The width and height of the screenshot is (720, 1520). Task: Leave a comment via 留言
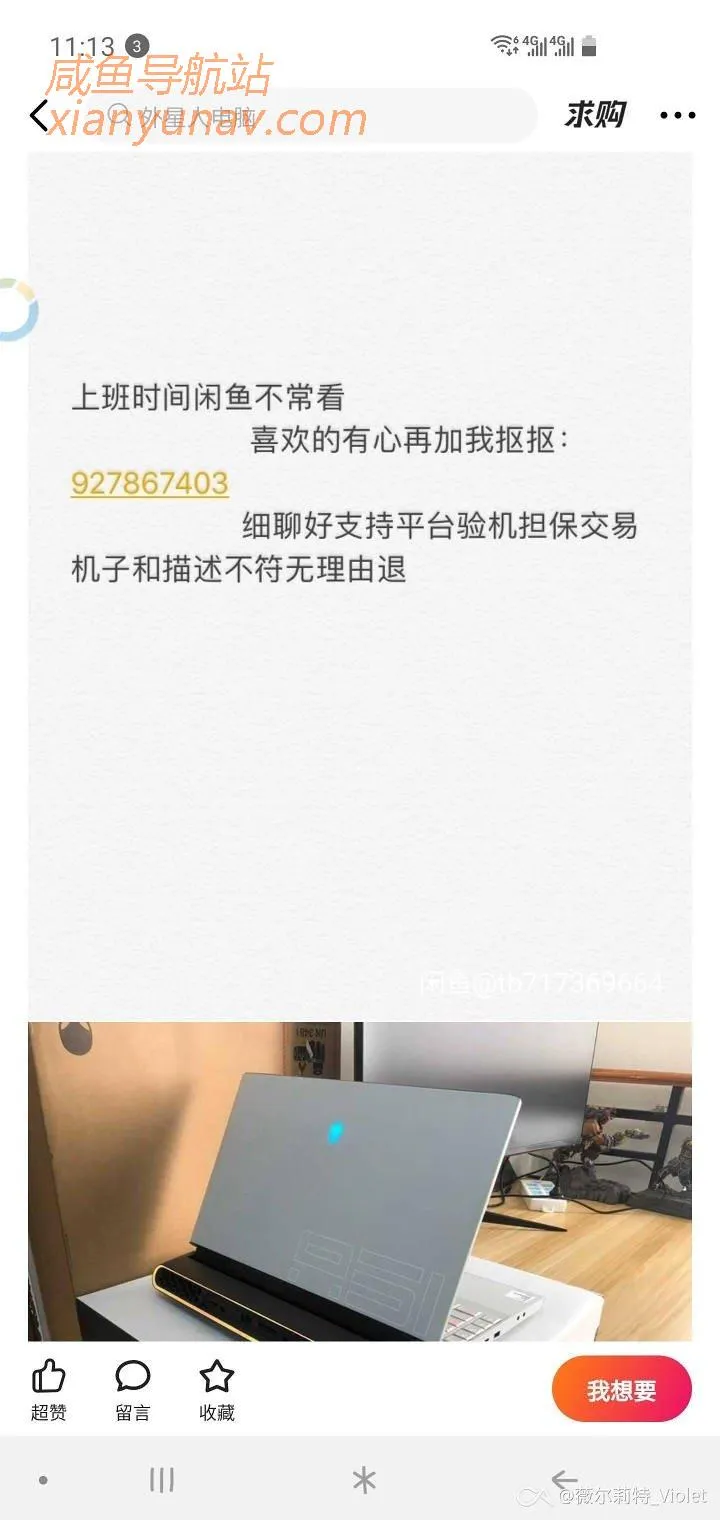[132, 1390]
